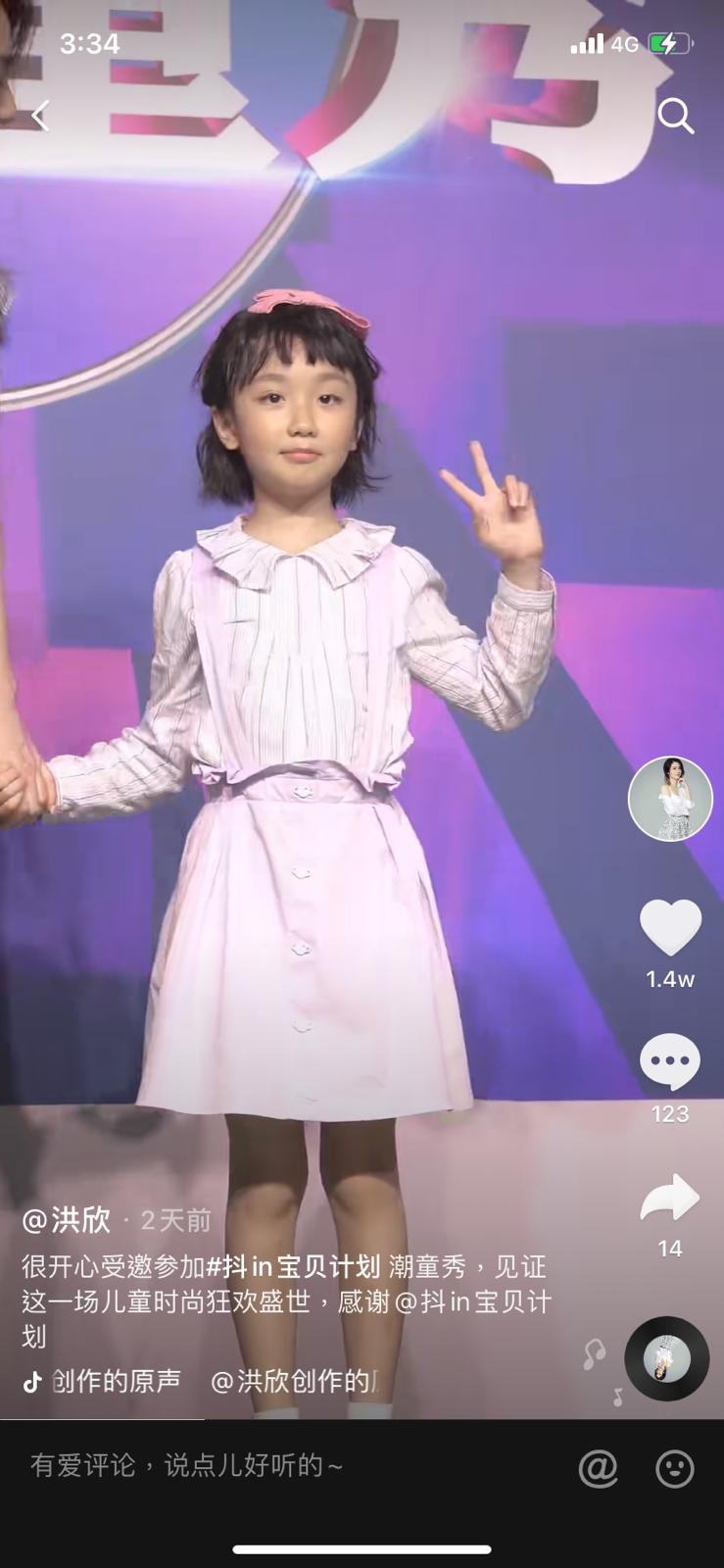Image resolution: width=724 pixels, height=1568 pixels.
Task: Mention someone with the @ icon
Action: click(598, 1468)
